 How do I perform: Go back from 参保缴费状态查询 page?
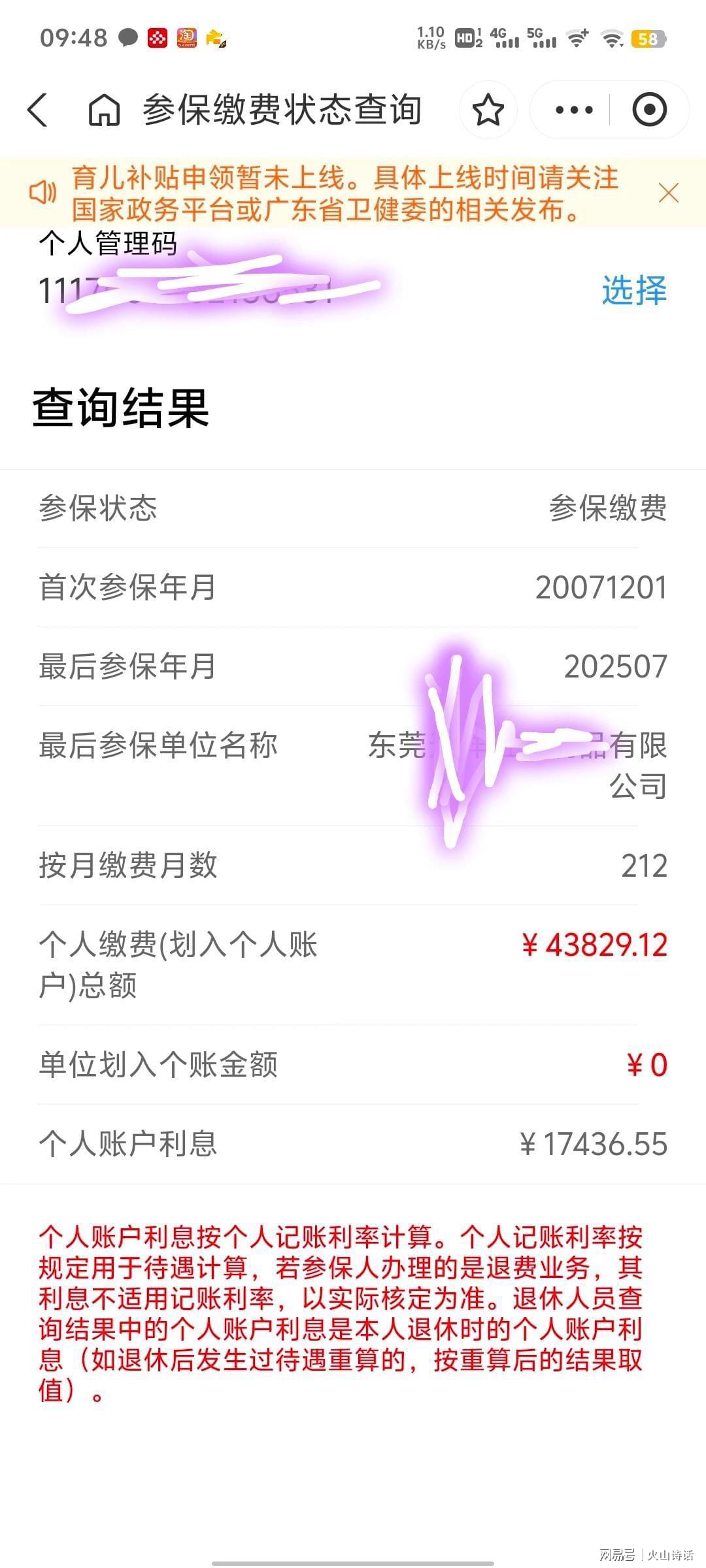click(x=38, y=110)
